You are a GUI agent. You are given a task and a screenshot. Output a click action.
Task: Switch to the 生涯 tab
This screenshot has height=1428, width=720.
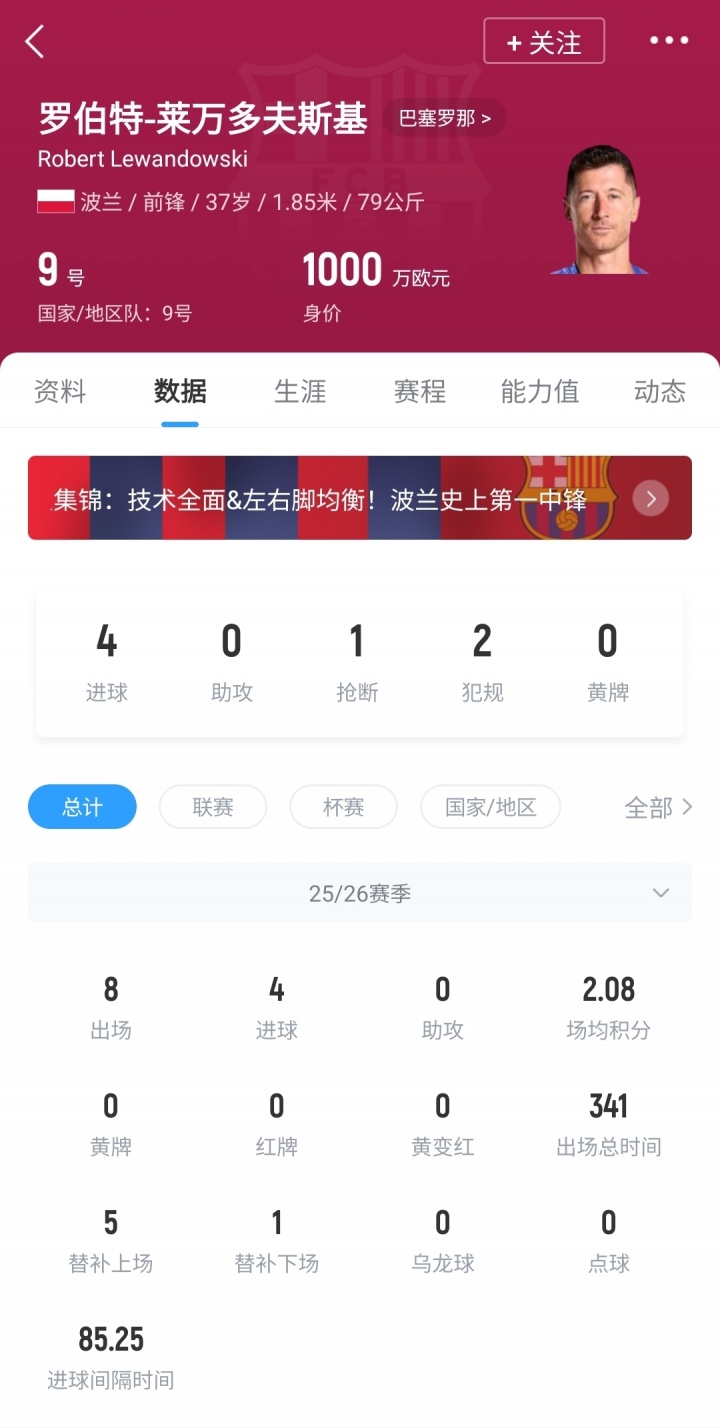tap(300, 391)
